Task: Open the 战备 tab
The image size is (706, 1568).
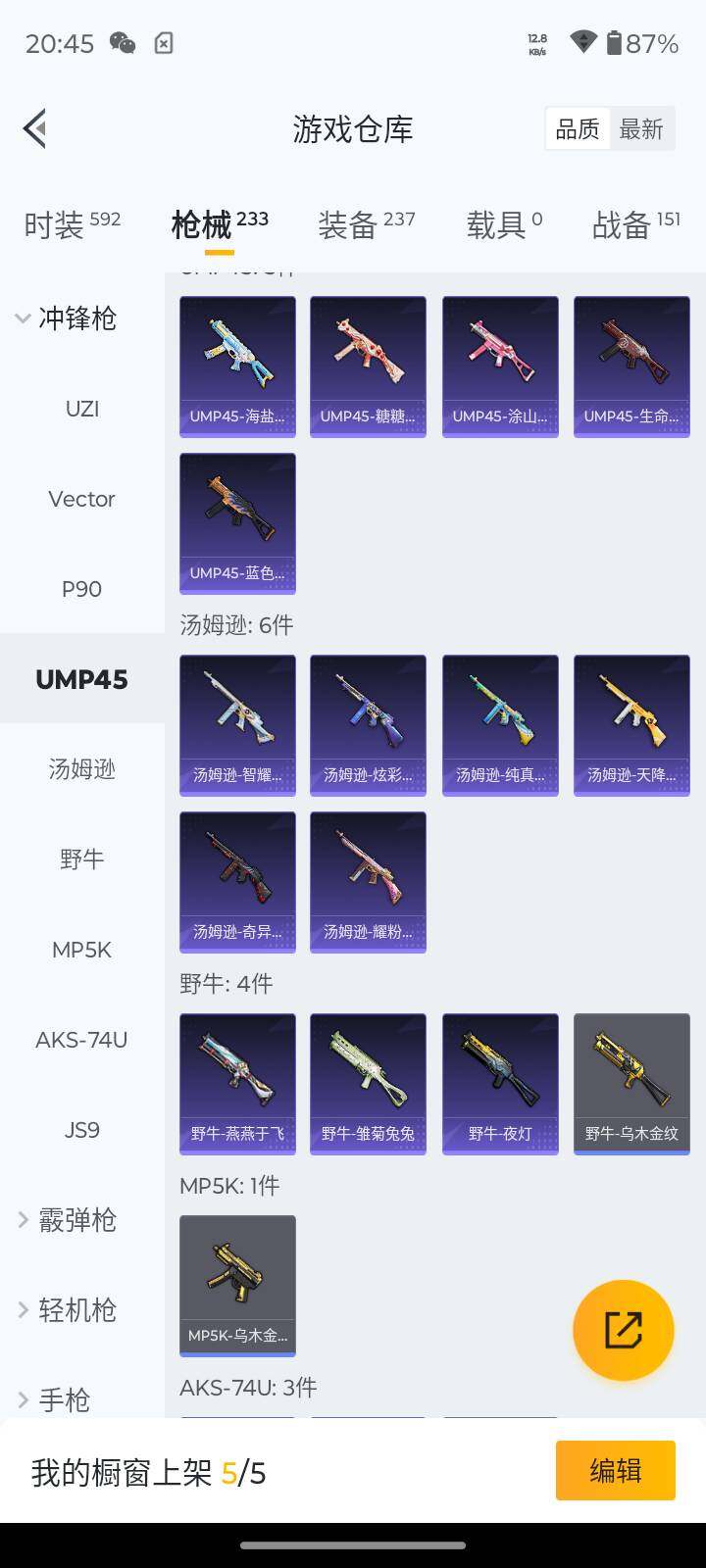Action: click(x=635, y=224)
